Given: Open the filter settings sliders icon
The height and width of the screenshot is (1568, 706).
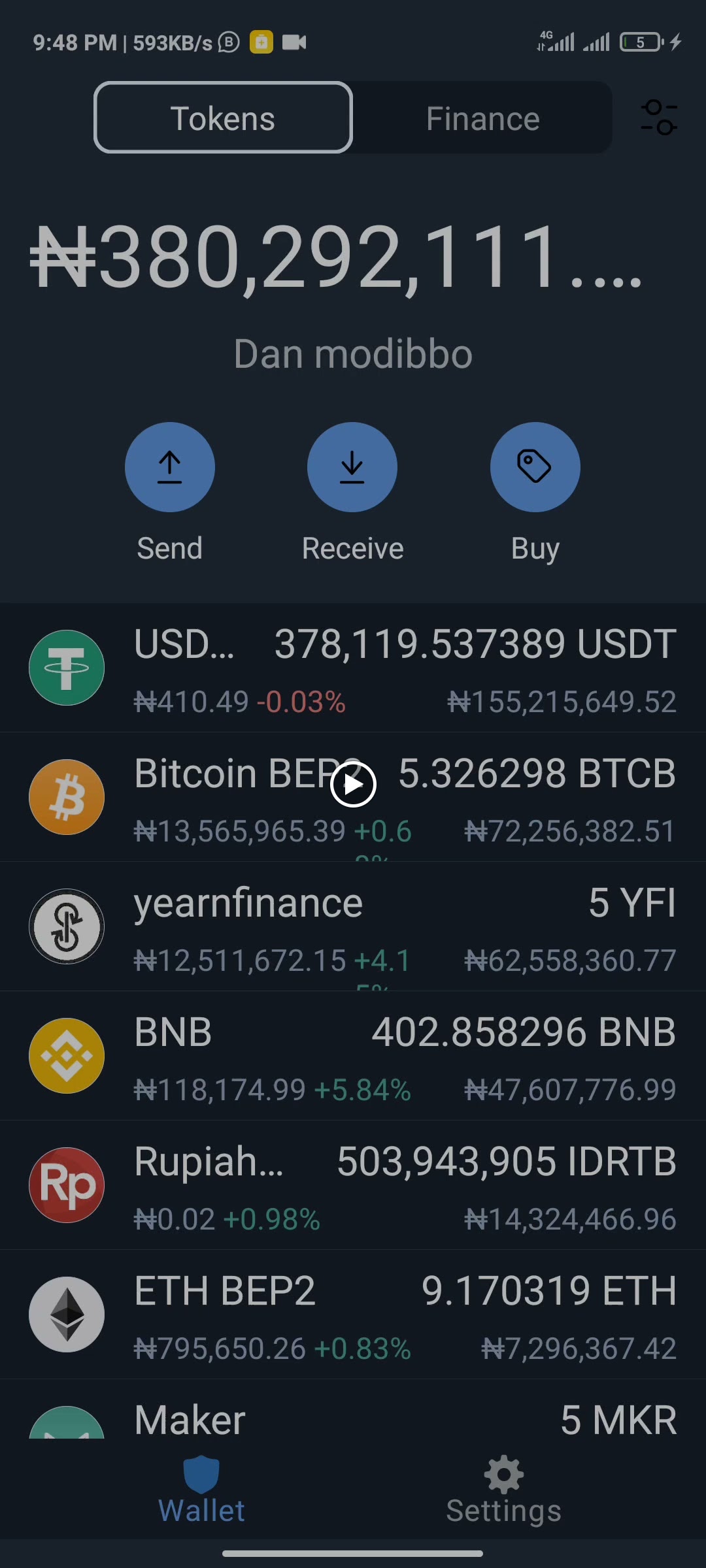Looking at the screenshot, I should [x=658, y=118].
